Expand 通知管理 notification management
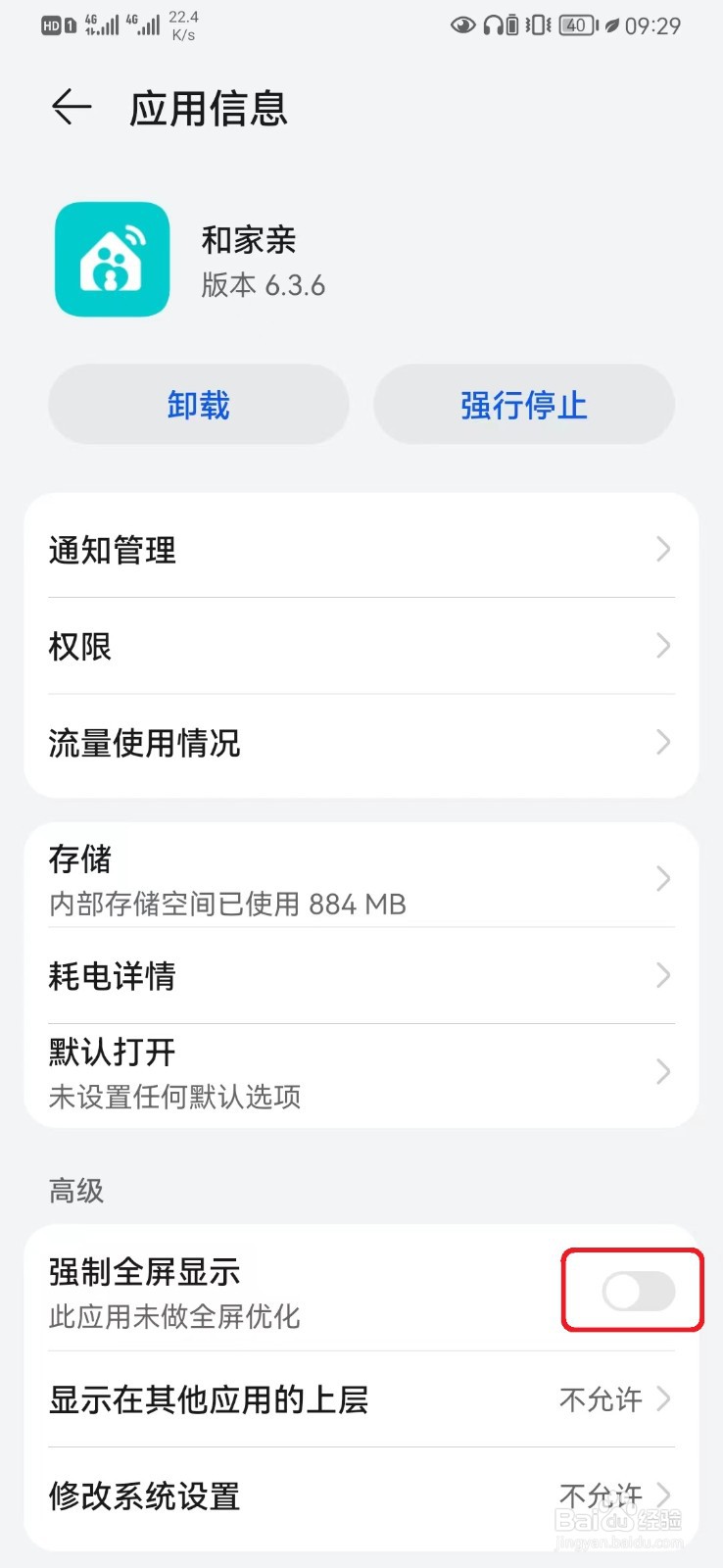The image size is (723, 1568). click(361, 549)
